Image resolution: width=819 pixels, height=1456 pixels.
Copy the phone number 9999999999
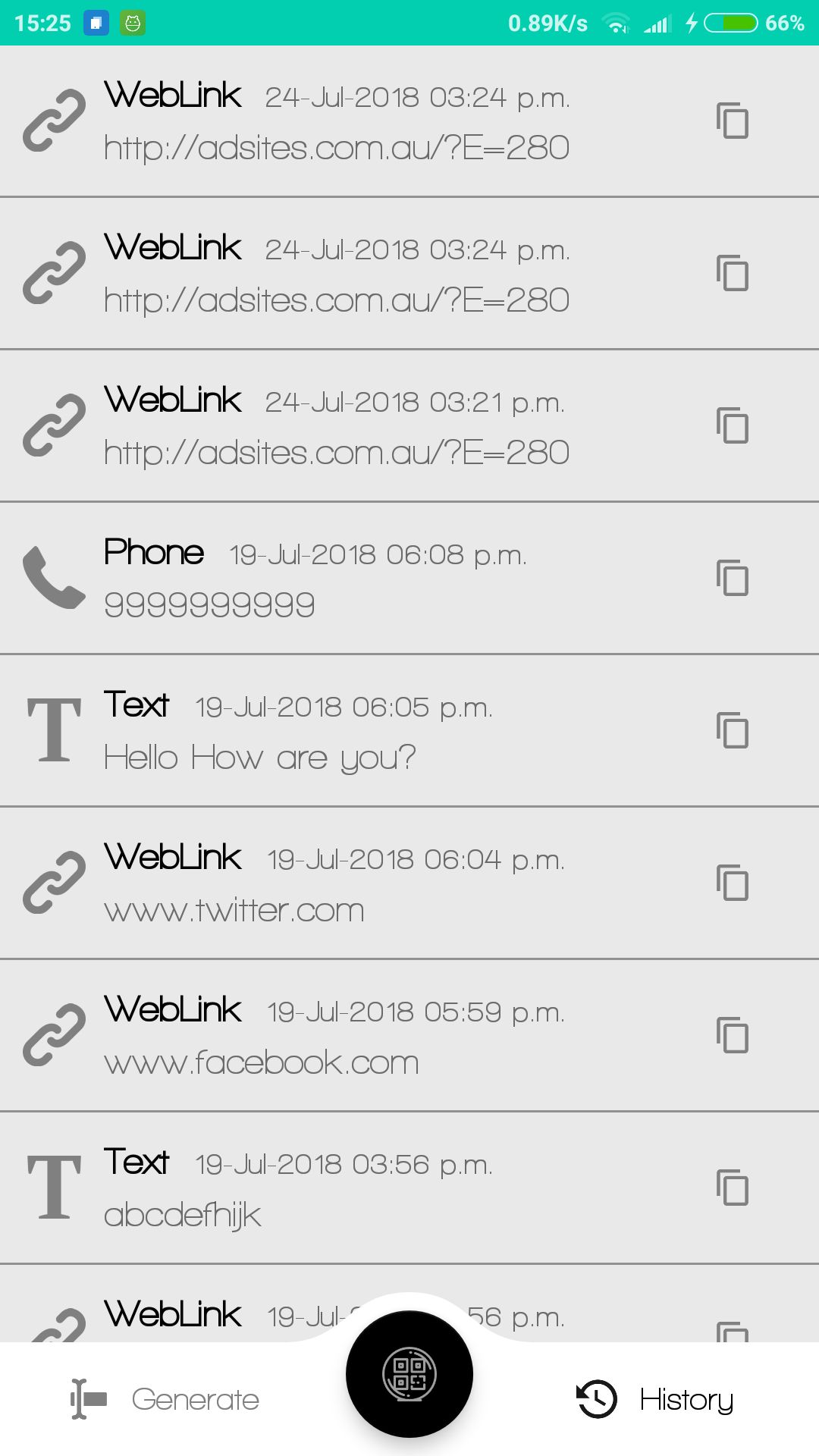point(733,578)
